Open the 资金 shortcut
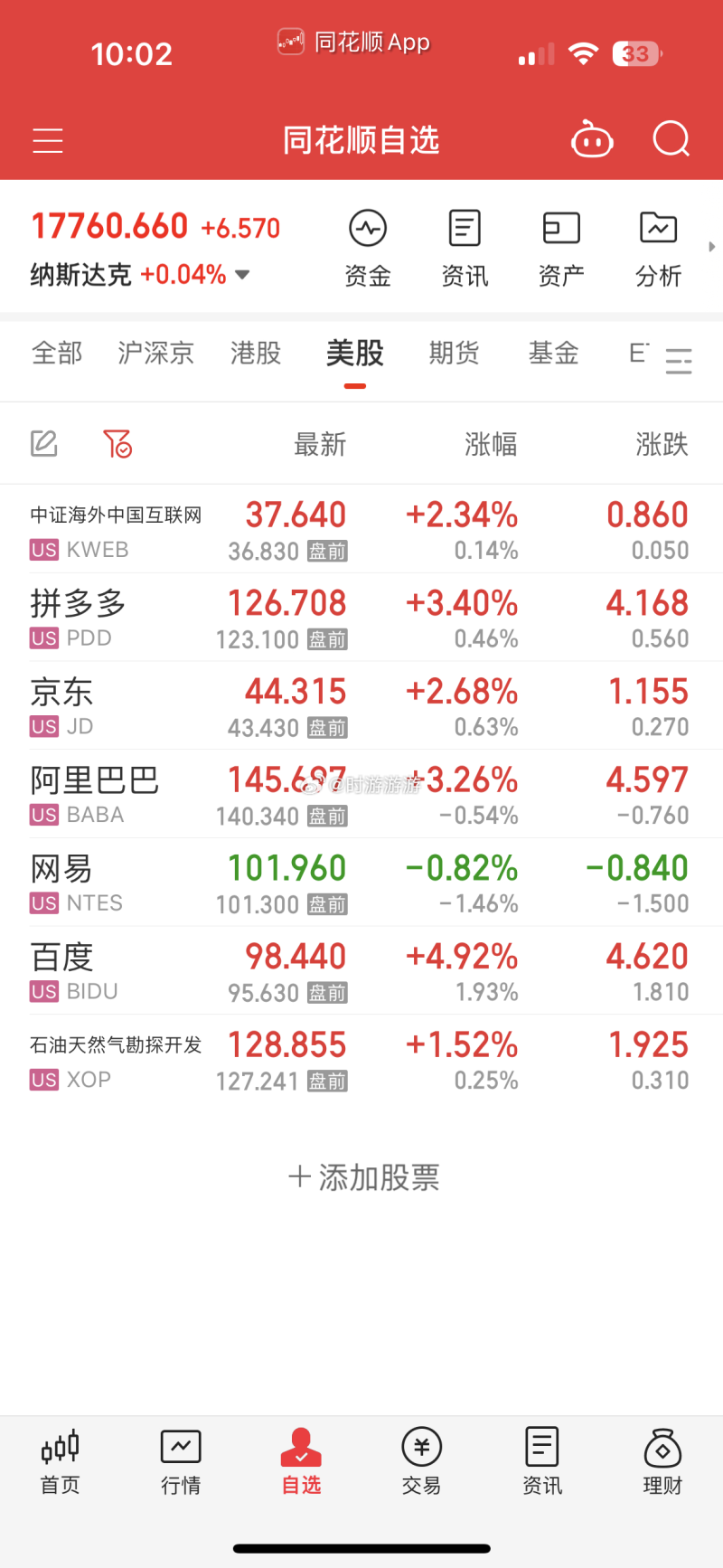The height and width of the screenshot is (1568, 723). point(368,249)
